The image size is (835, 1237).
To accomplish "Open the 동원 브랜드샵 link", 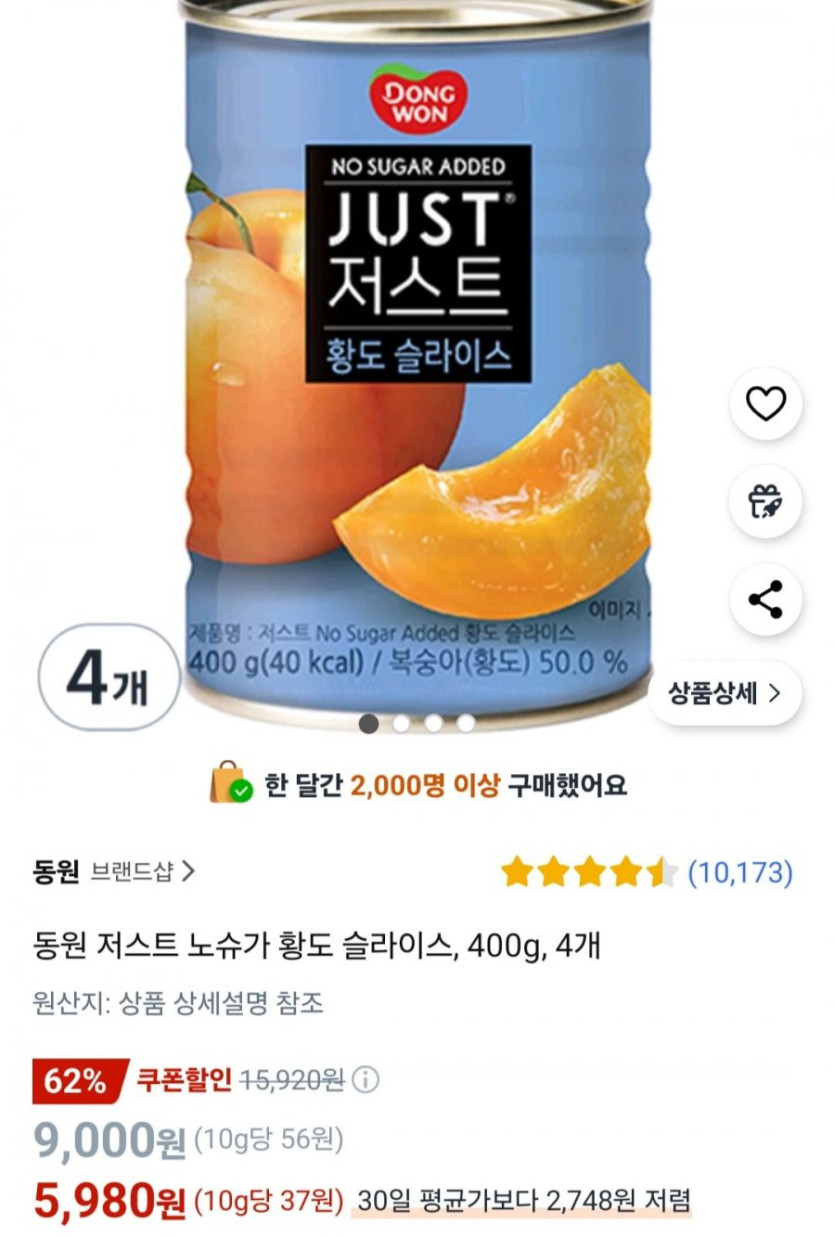I will (114, 872).
